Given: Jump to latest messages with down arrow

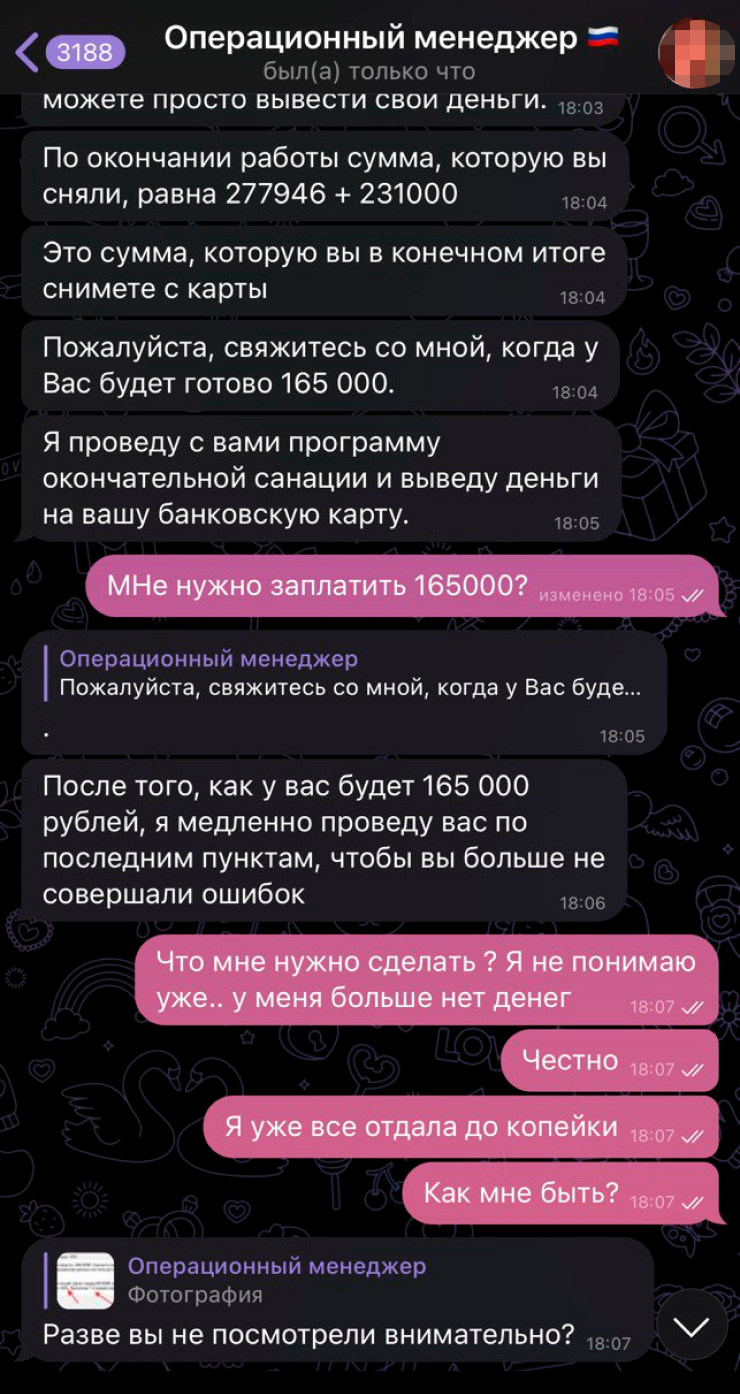Looking at the screenshot, I should point(691,1325).
